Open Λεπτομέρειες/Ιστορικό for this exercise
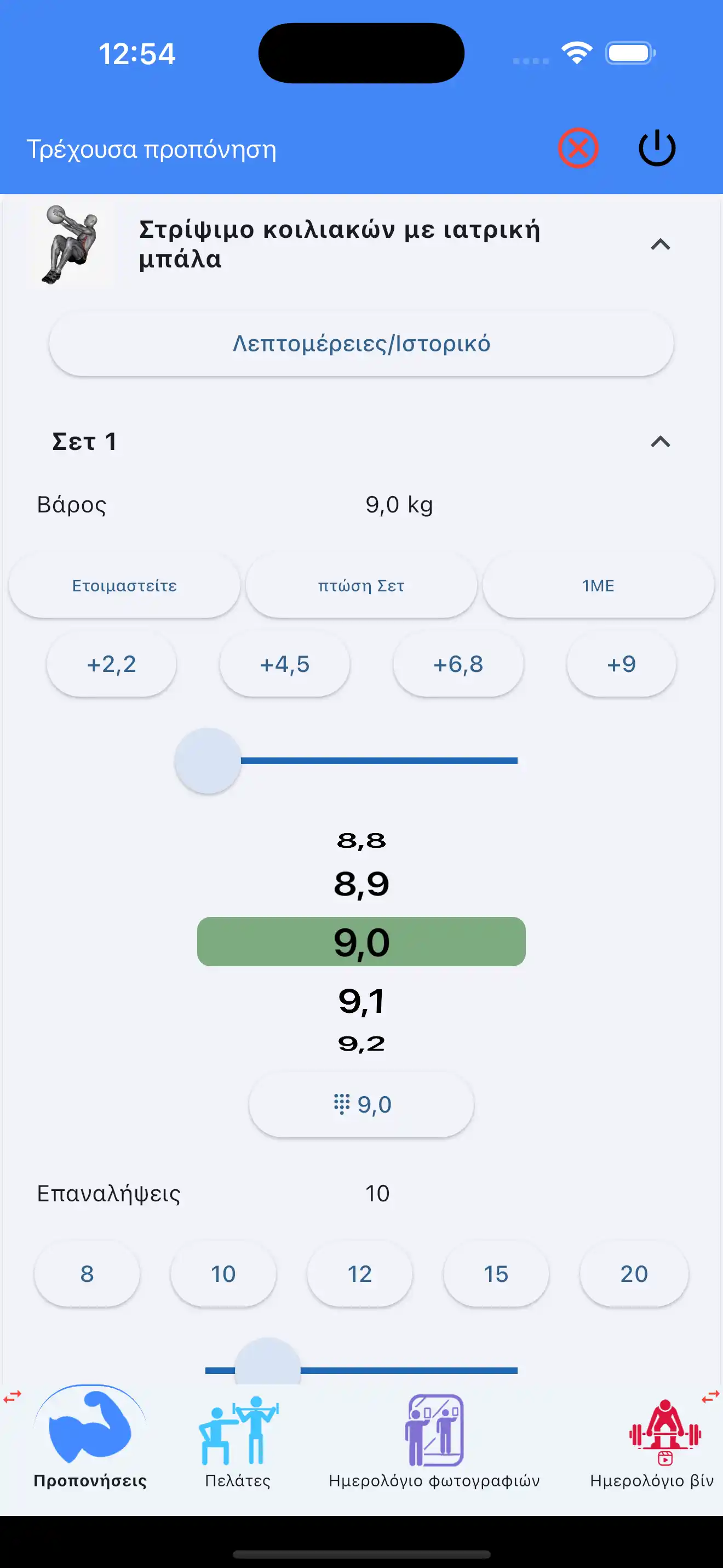Screen dimensions: 723x1568 [361, 344]
